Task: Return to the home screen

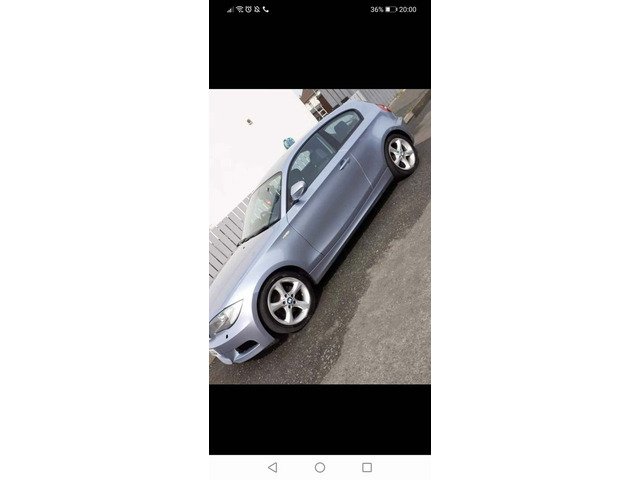Action: click(320, 467)
